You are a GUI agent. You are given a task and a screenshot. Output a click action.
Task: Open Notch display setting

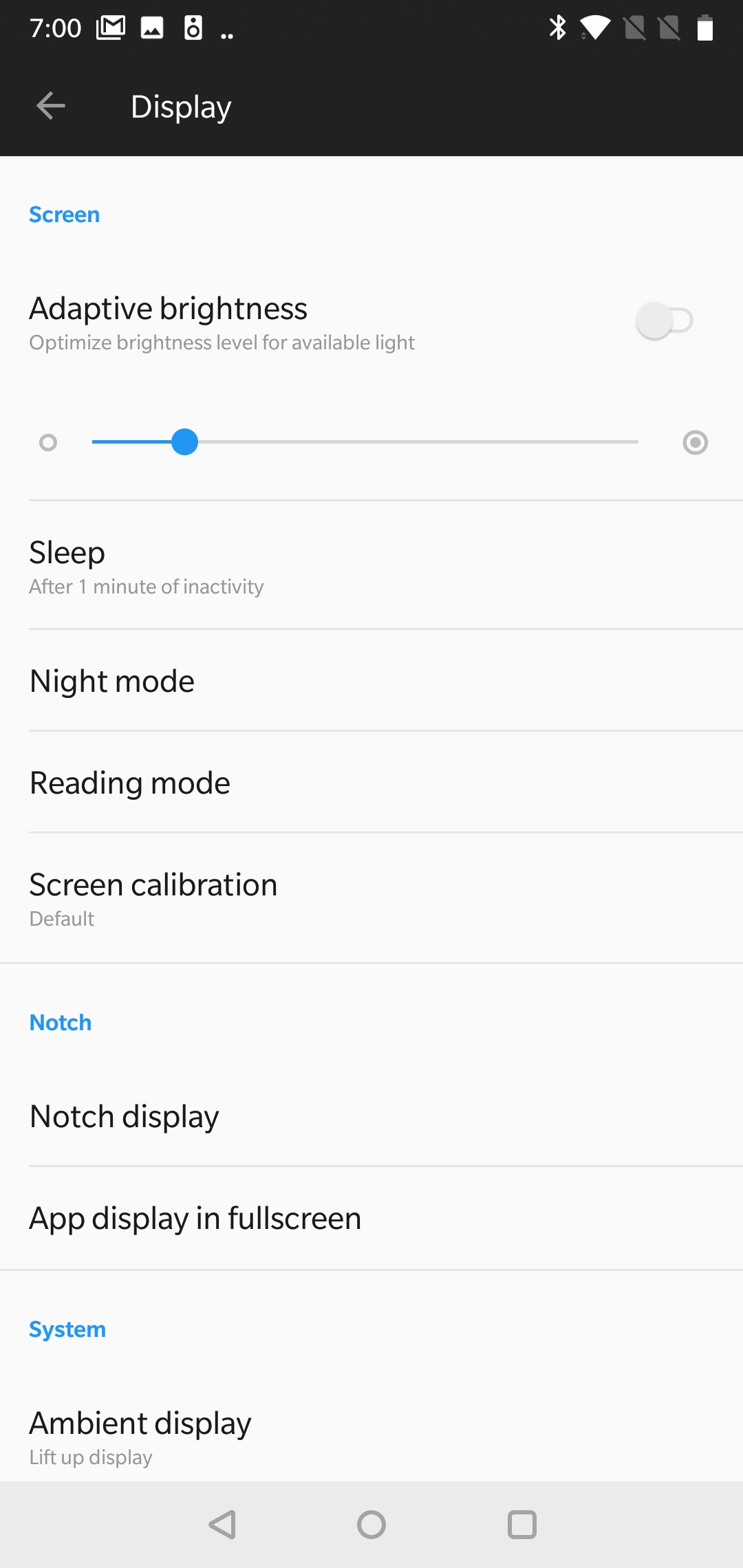tap(371, 1115)
